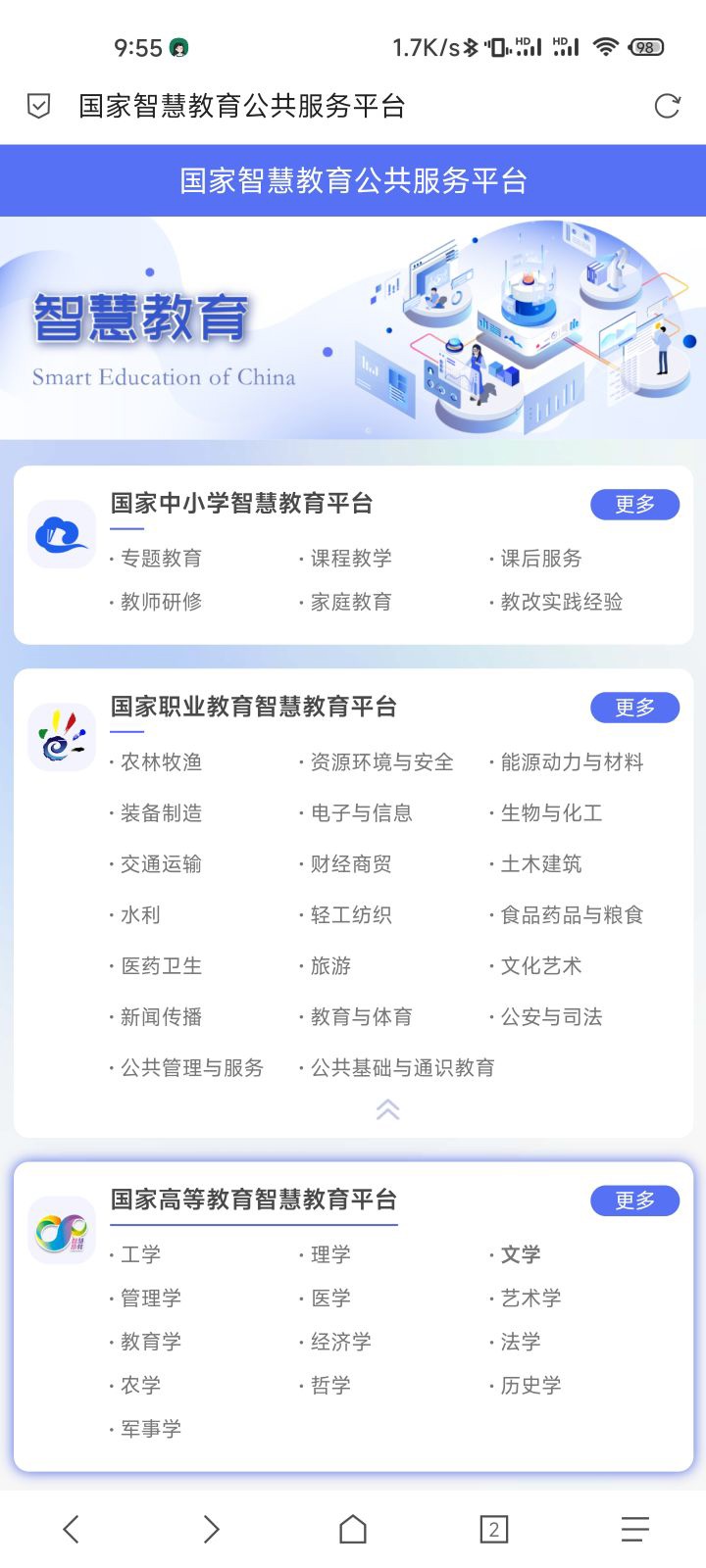
Task: Reload the page with the refresh icon
Action: click(667, 106)
